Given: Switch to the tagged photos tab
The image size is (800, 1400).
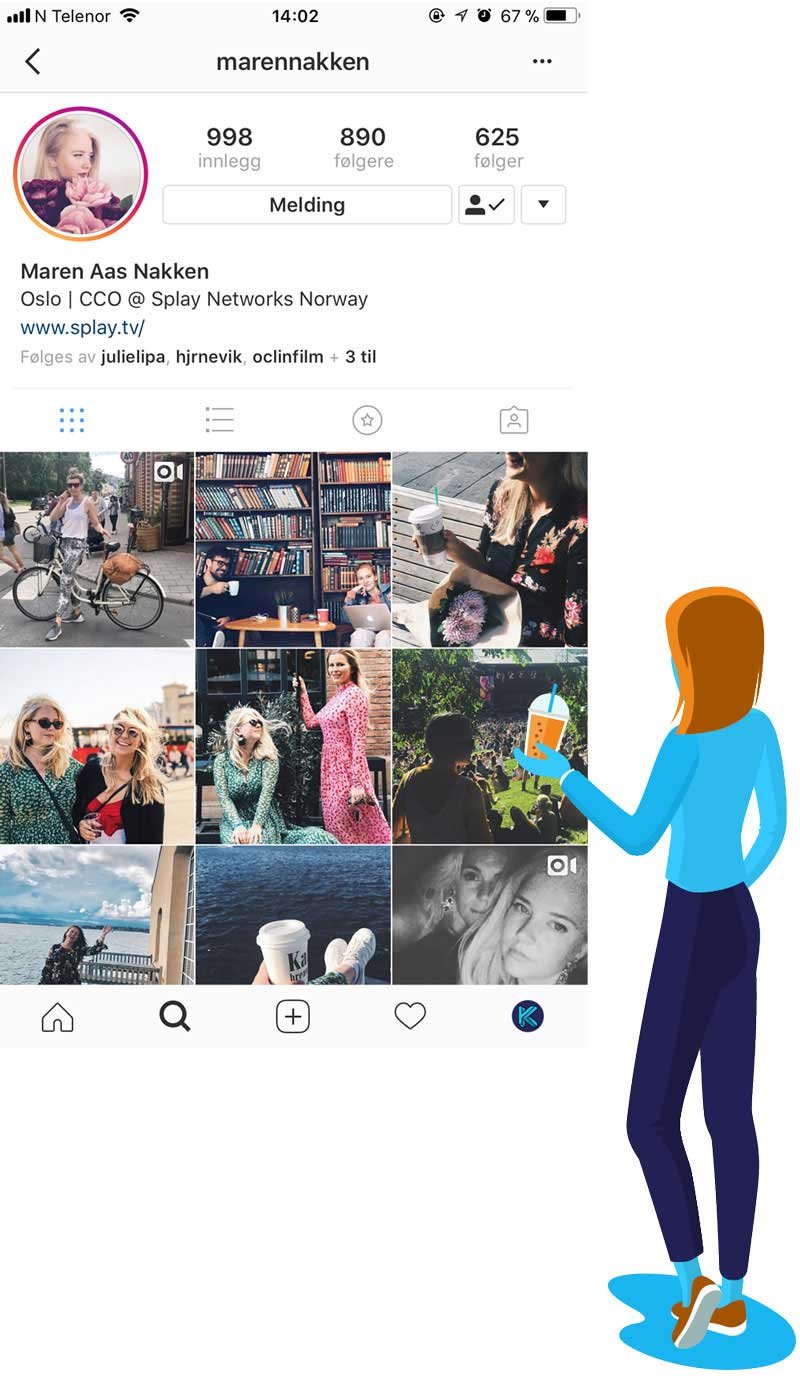Looking at the screenshot, I should pyautogui.click(x=513, y=420).
